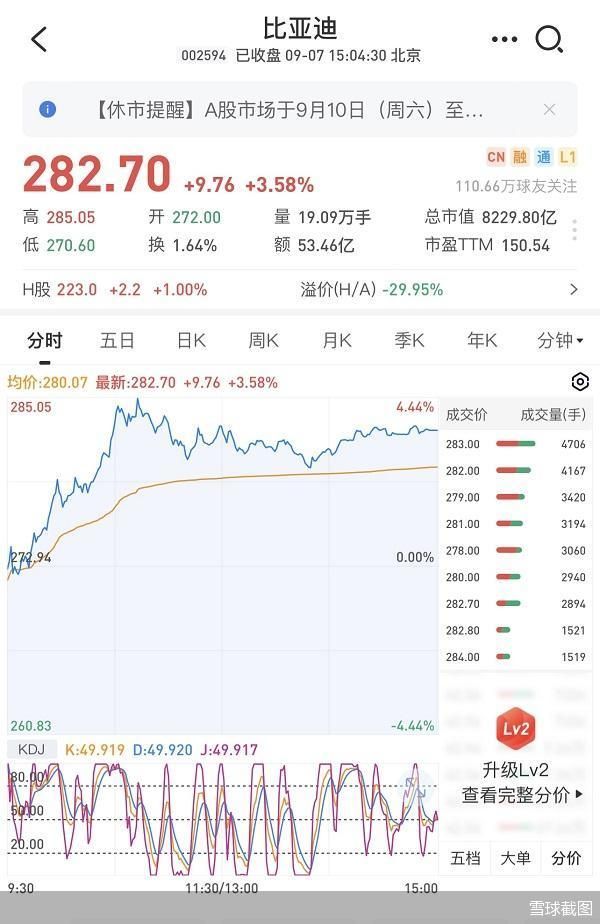Go back using the top-left arrow
600x924 pixels.
(x=39, y=40)
